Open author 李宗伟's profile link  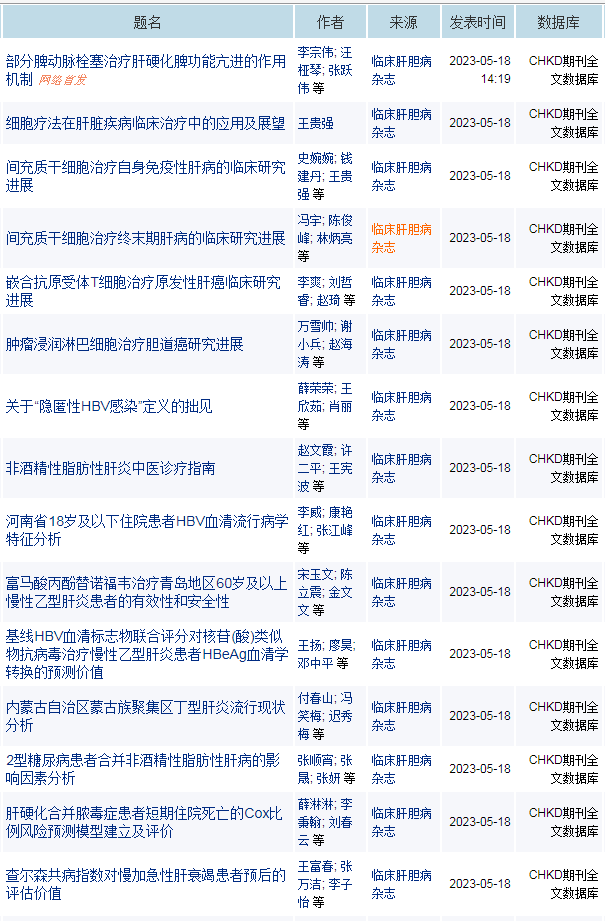tap(317, 52)
